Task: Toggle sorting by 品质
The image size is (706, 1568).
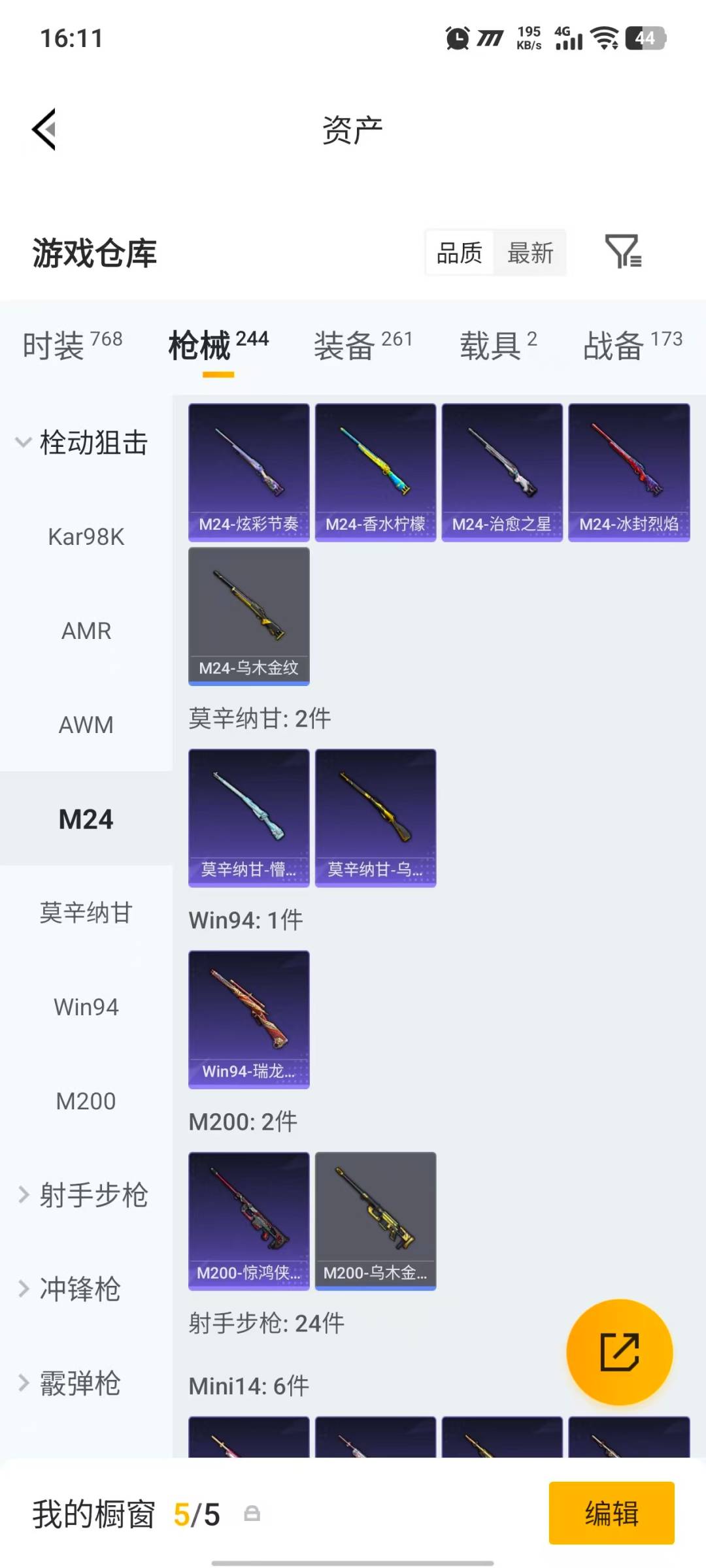Action: (x=459, y=253)
